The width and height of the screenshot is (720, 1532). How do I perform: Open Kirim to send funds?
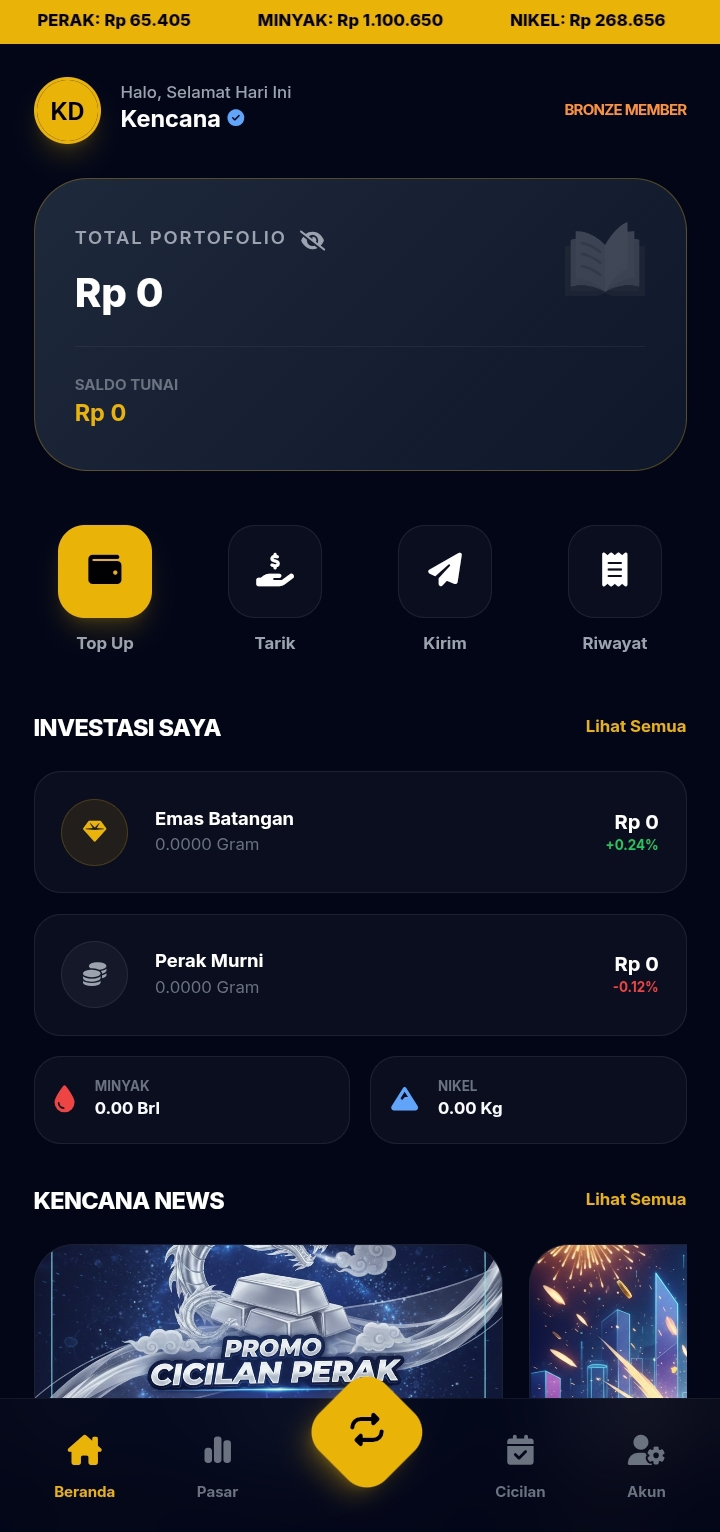(x=445, y=571)
